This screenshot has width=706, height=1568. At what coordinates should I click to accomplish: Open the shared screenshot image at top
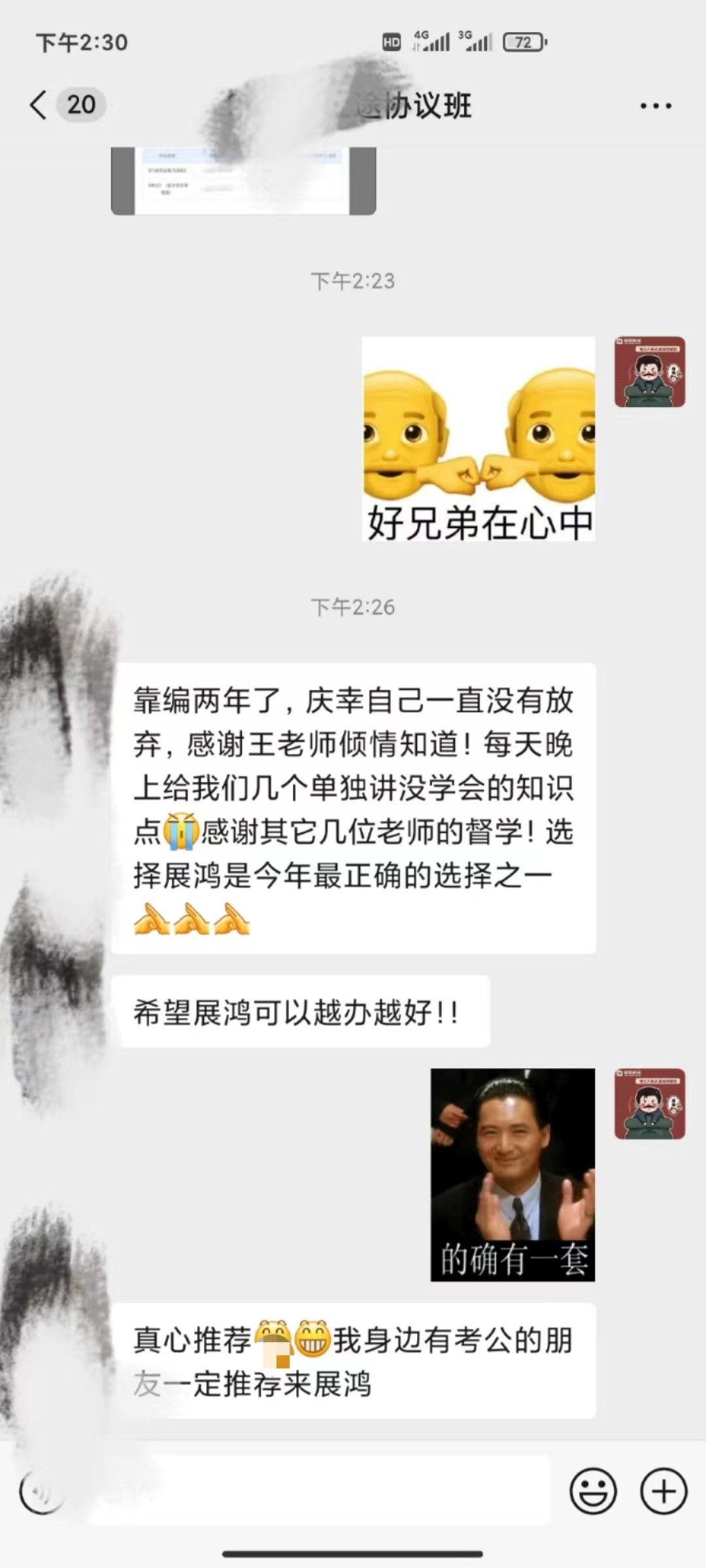[x=243, y=181]
